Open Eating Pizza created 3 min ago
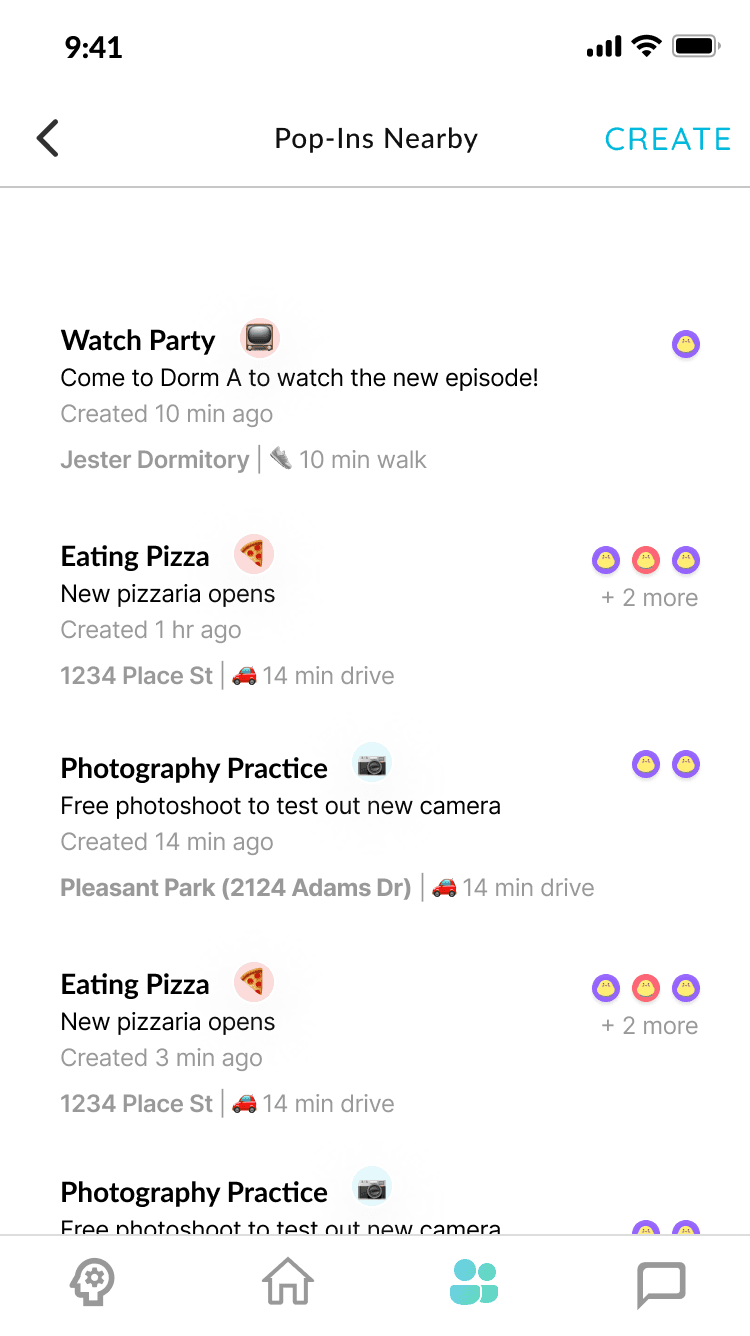Viewport: 750px width, 1336px height. (x=135, y=985)
